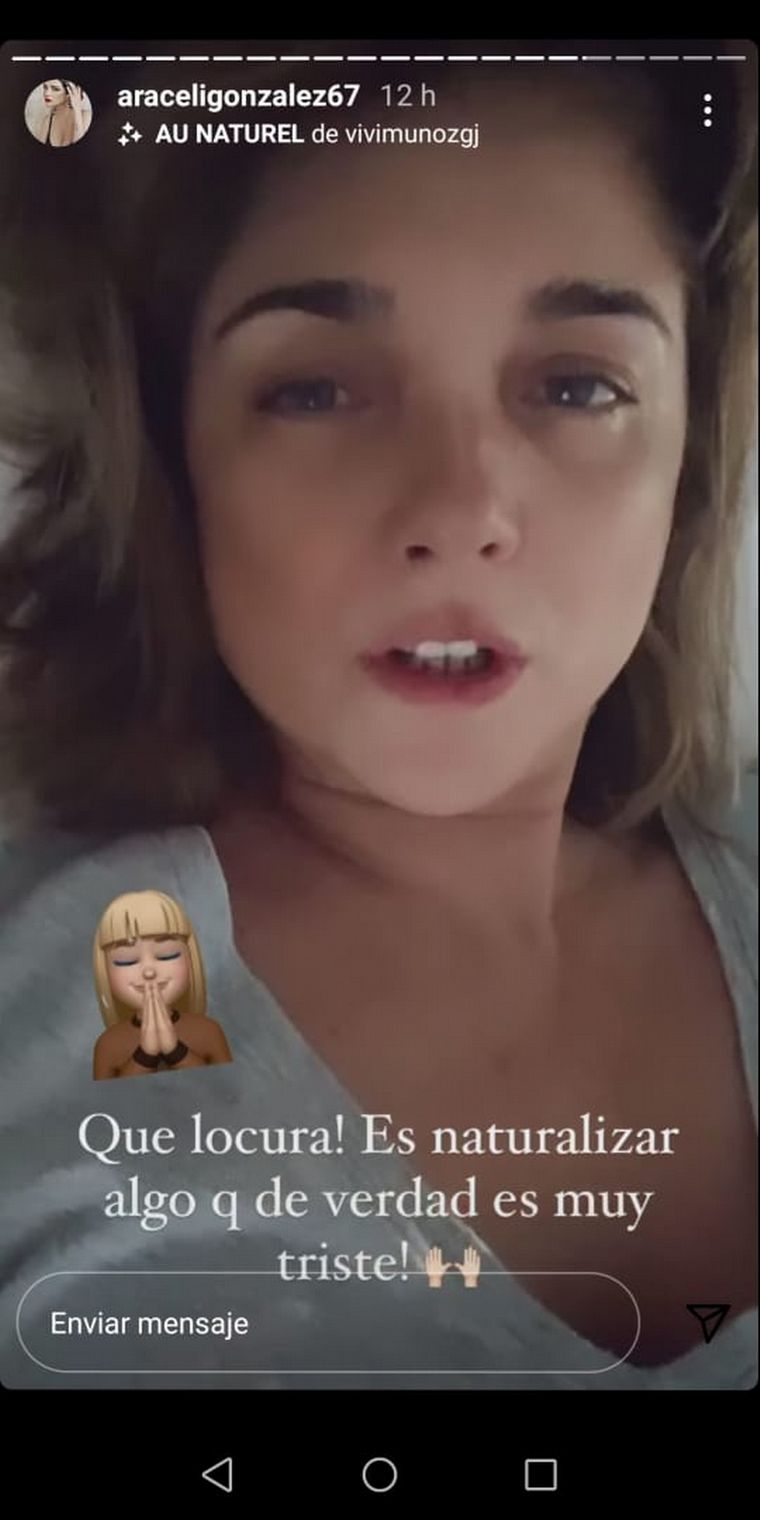
Task: Open the story's three-dot options menu
Action: coord(707,111)
